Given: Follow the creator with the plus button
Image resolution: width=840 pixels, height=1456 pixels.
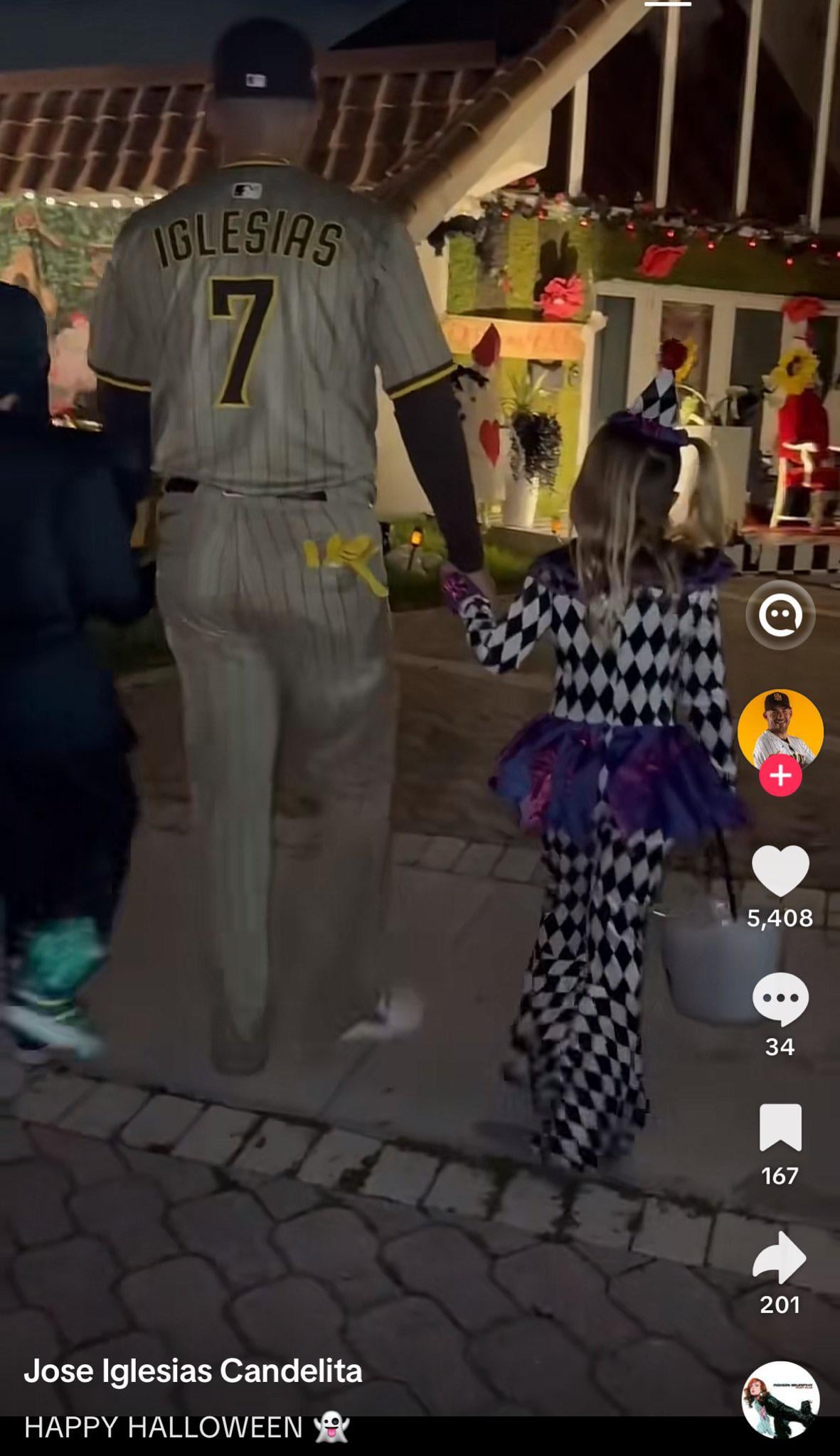Looking at the screenshot, I should [x=780, y=776].
